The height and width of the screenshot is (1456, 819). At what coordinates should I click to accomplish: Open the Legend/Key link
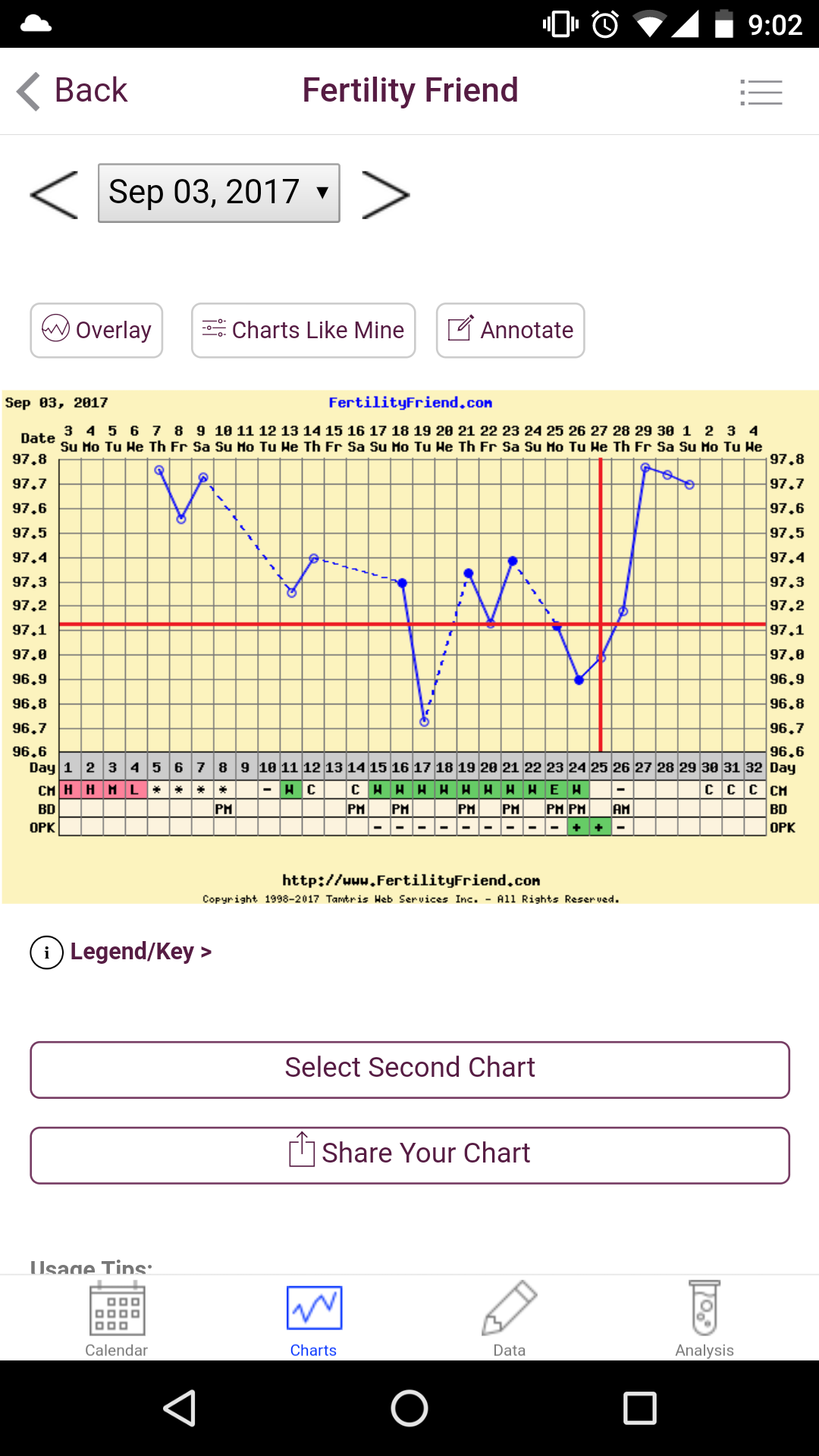point(121,952)
